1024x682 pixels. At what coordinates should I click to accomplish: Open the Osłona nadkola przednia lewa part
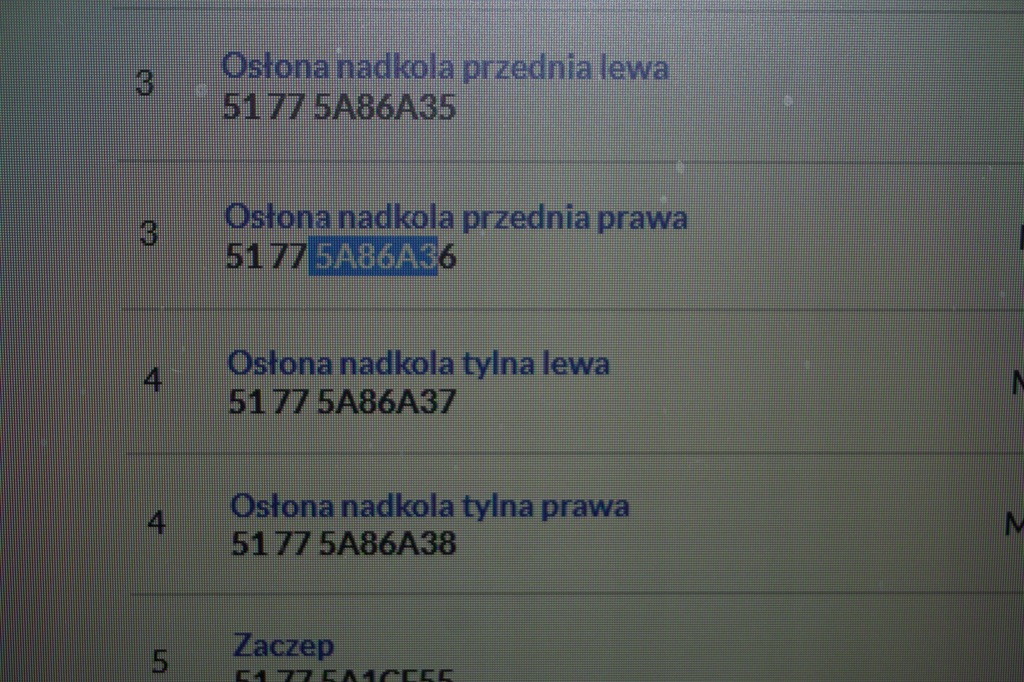[x=445, y=68]
